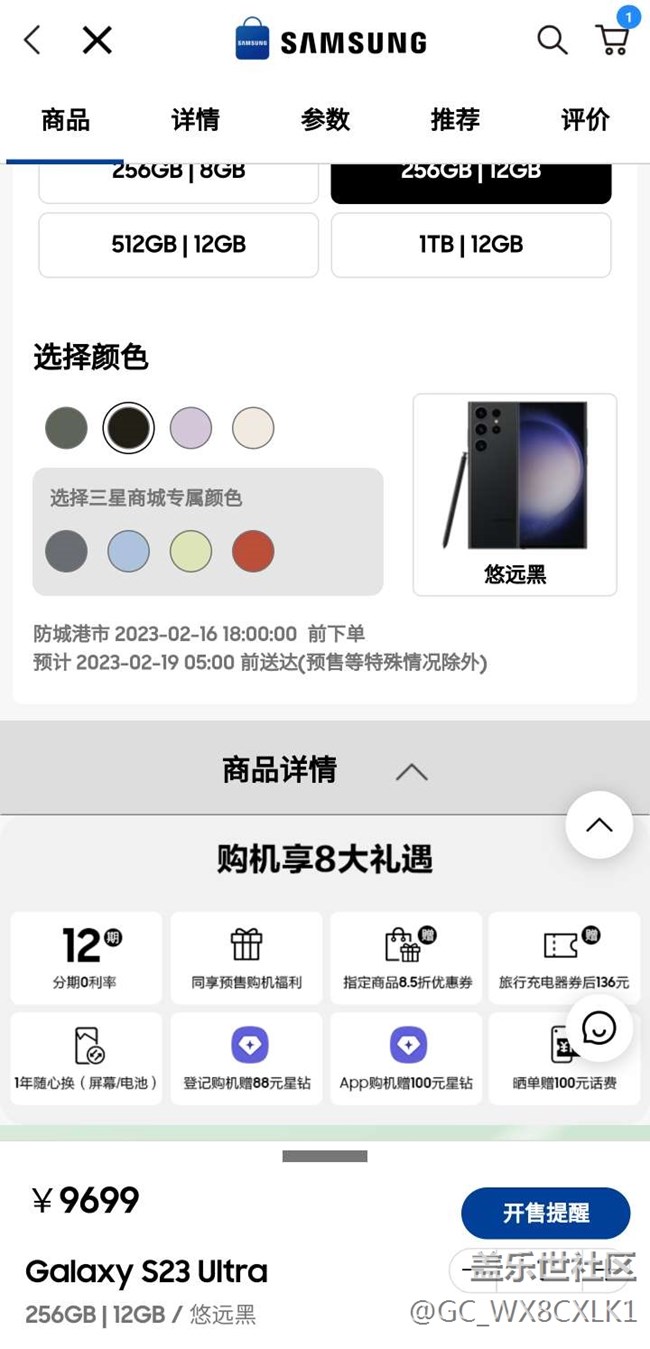Select the exclusive red color
650x1349 pixels.
[x=253, y=551]
